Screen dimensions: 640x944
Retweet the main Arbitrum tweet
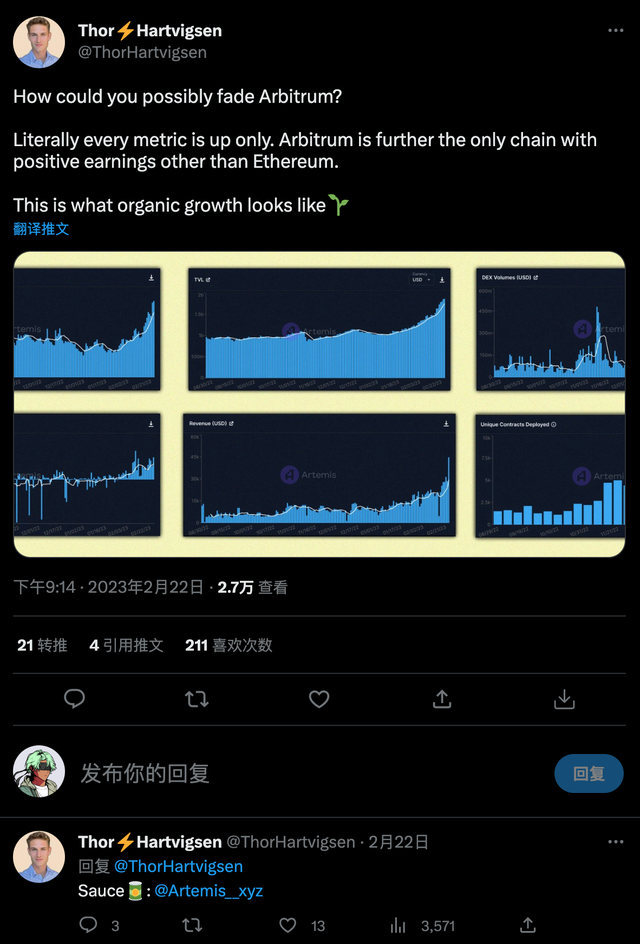197,699
